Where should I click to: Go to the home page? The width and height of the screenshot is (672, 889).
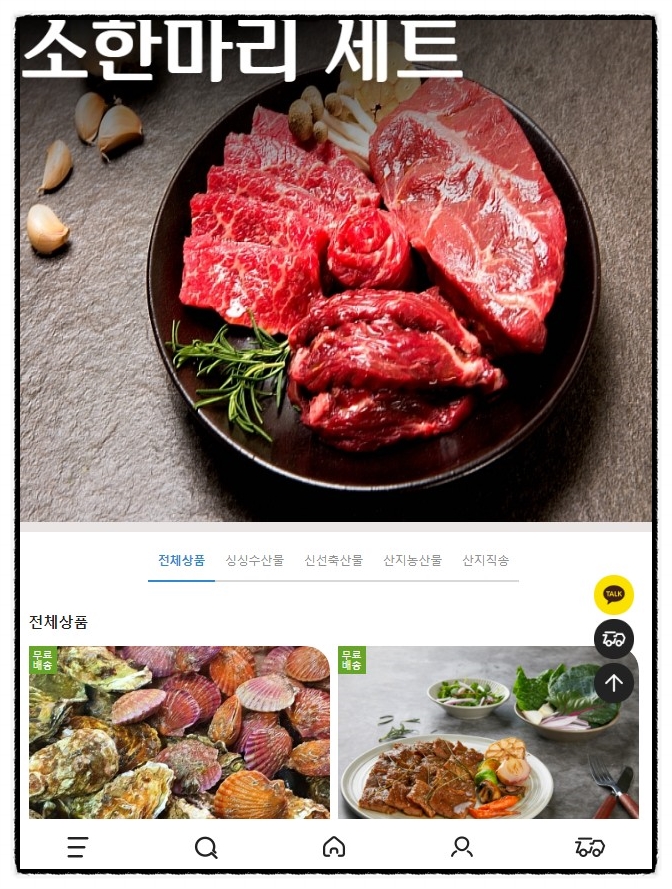[x=334, y=847]
